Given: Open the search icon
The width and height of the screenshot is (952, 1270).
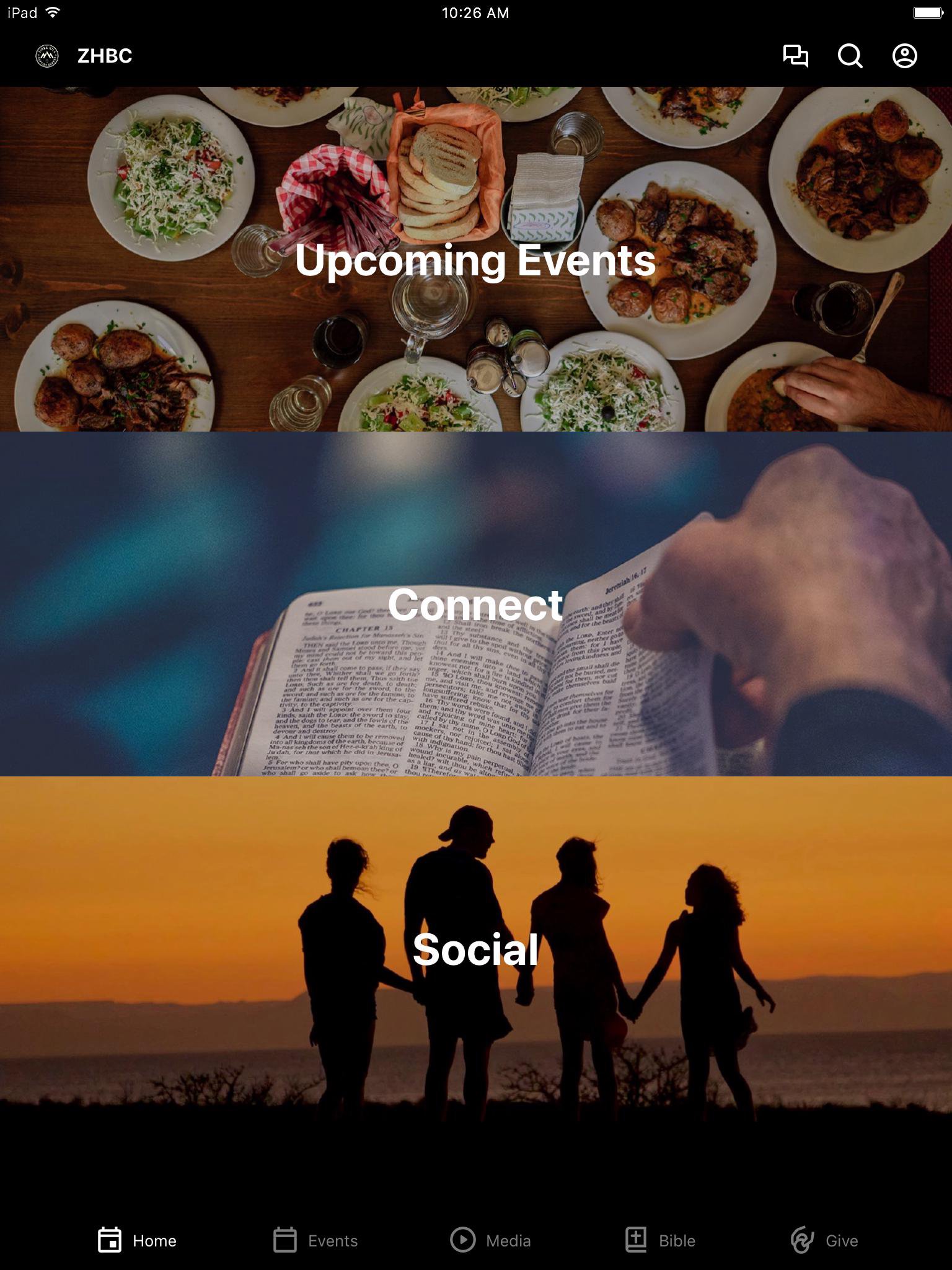Looking at the screenshot, I should pyautogui.click(x=850, y=56).
